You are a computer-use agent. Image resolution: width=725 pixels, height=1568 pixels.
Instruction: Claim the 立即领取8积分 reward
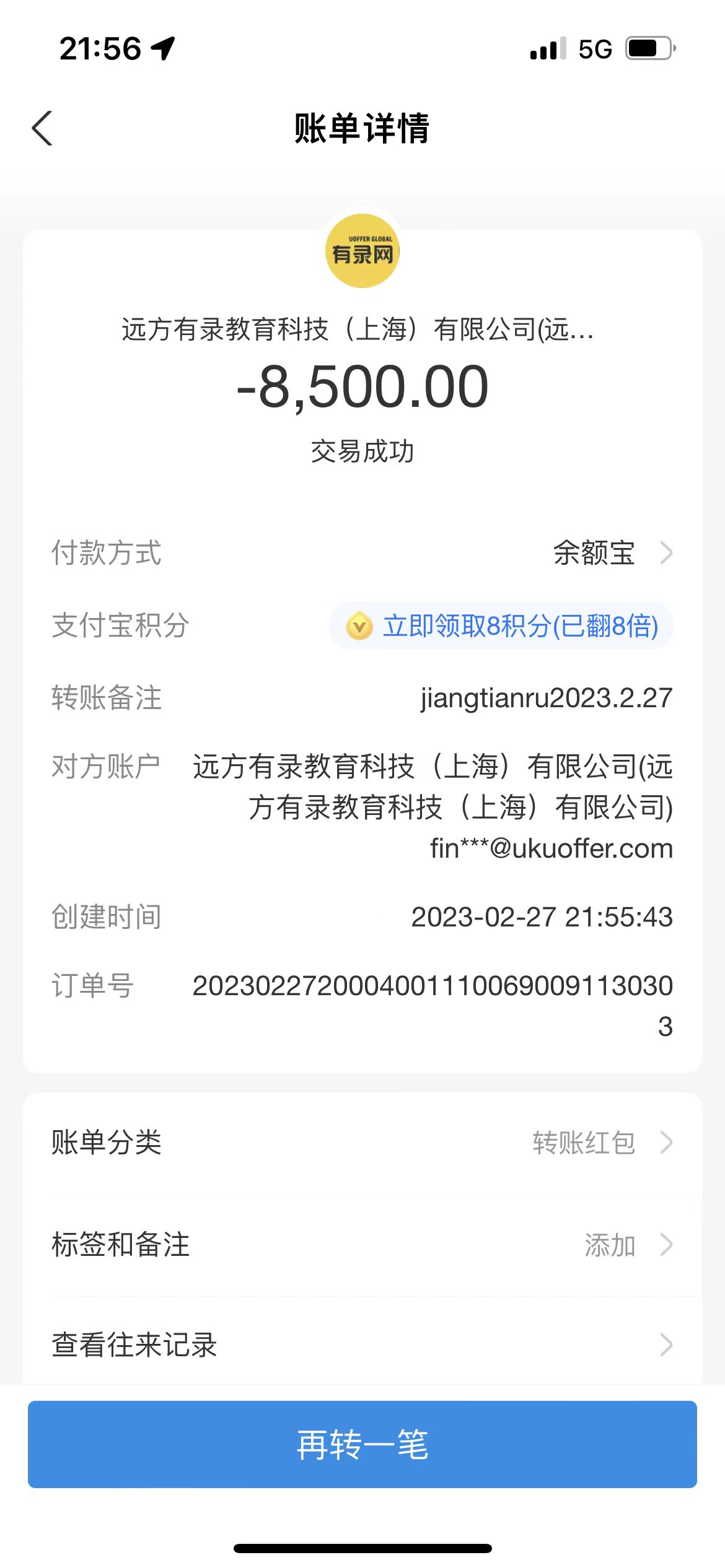pyautogui.click(x=501, y=625)
